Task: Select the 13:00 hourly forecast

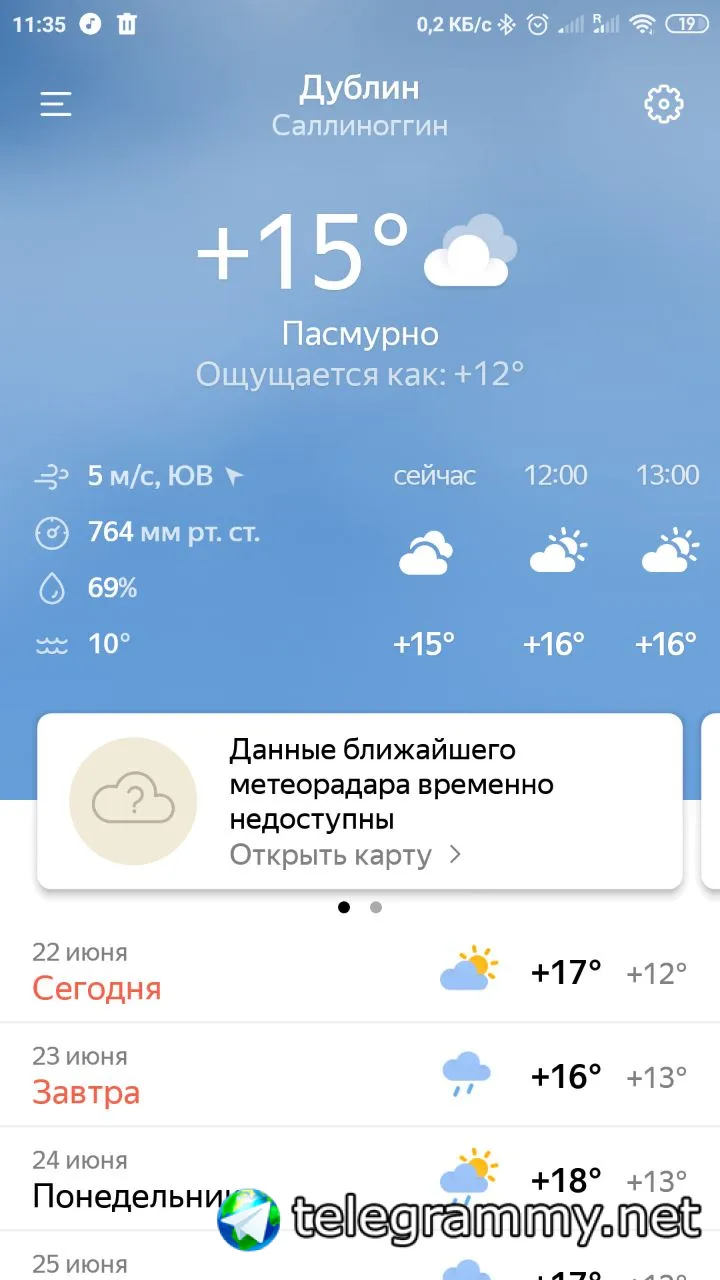Action: 668,560
